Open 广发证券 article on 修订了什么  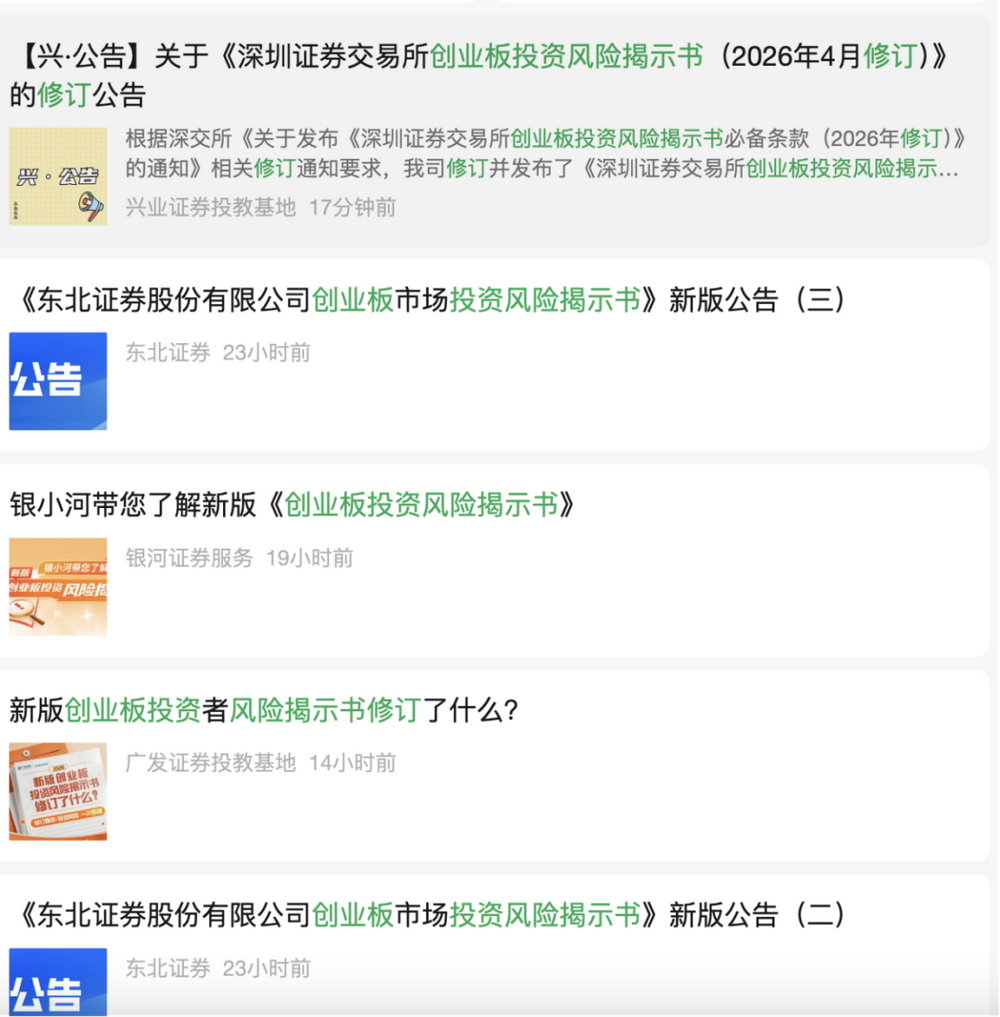[x=264, y=710]
